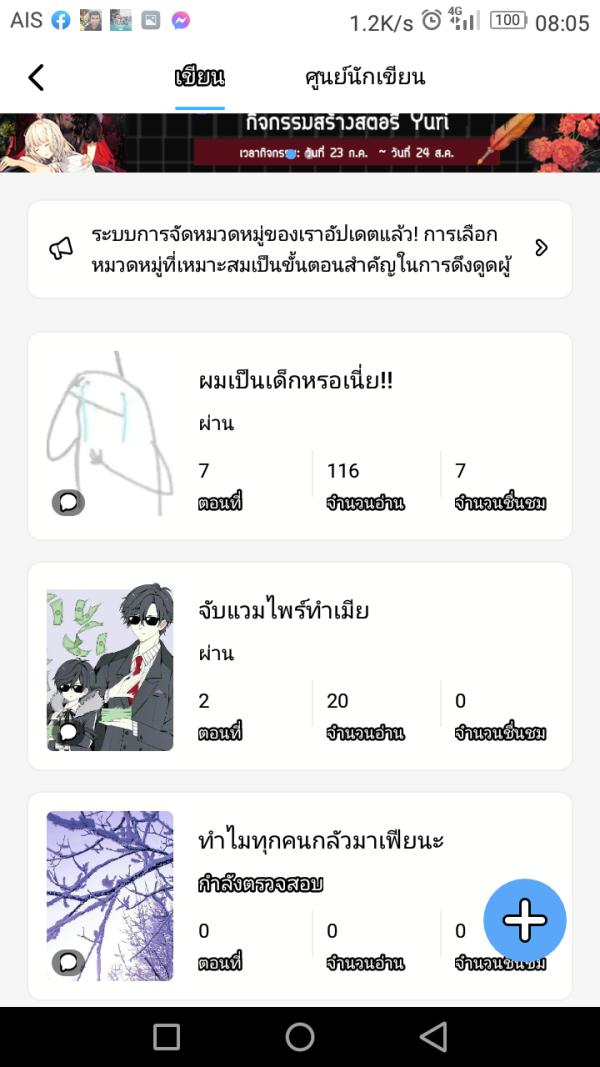The height and width of the screenshot is (1067, 600).
Task: Open the Yuri story activity banner
Action: point(300,141)
